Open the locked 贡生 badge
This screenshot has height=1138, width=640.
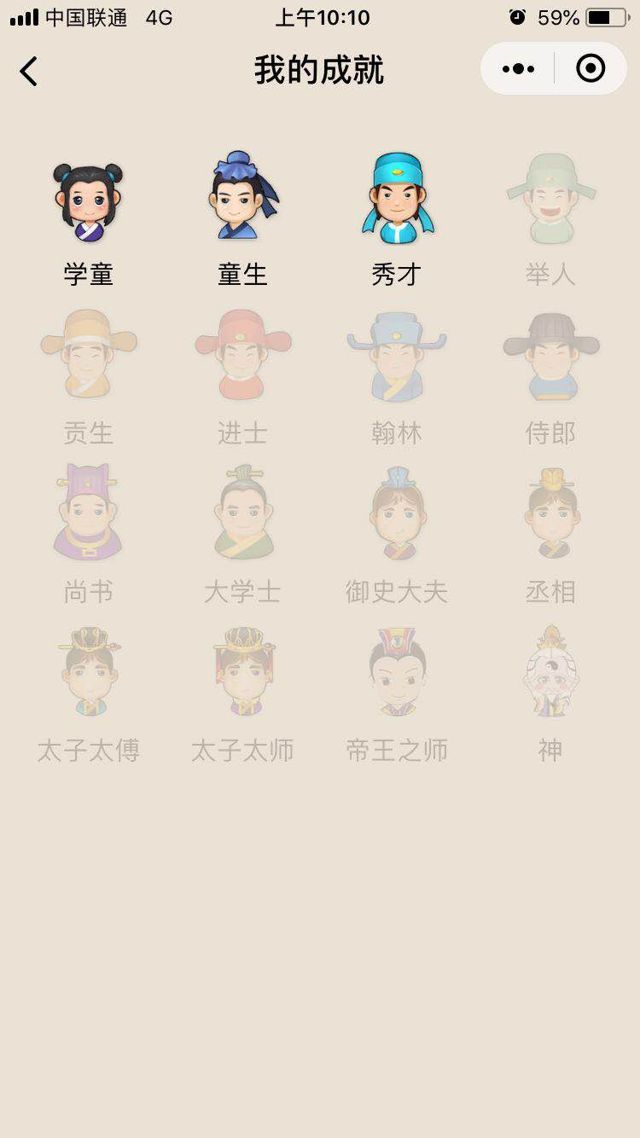point(88,356)
